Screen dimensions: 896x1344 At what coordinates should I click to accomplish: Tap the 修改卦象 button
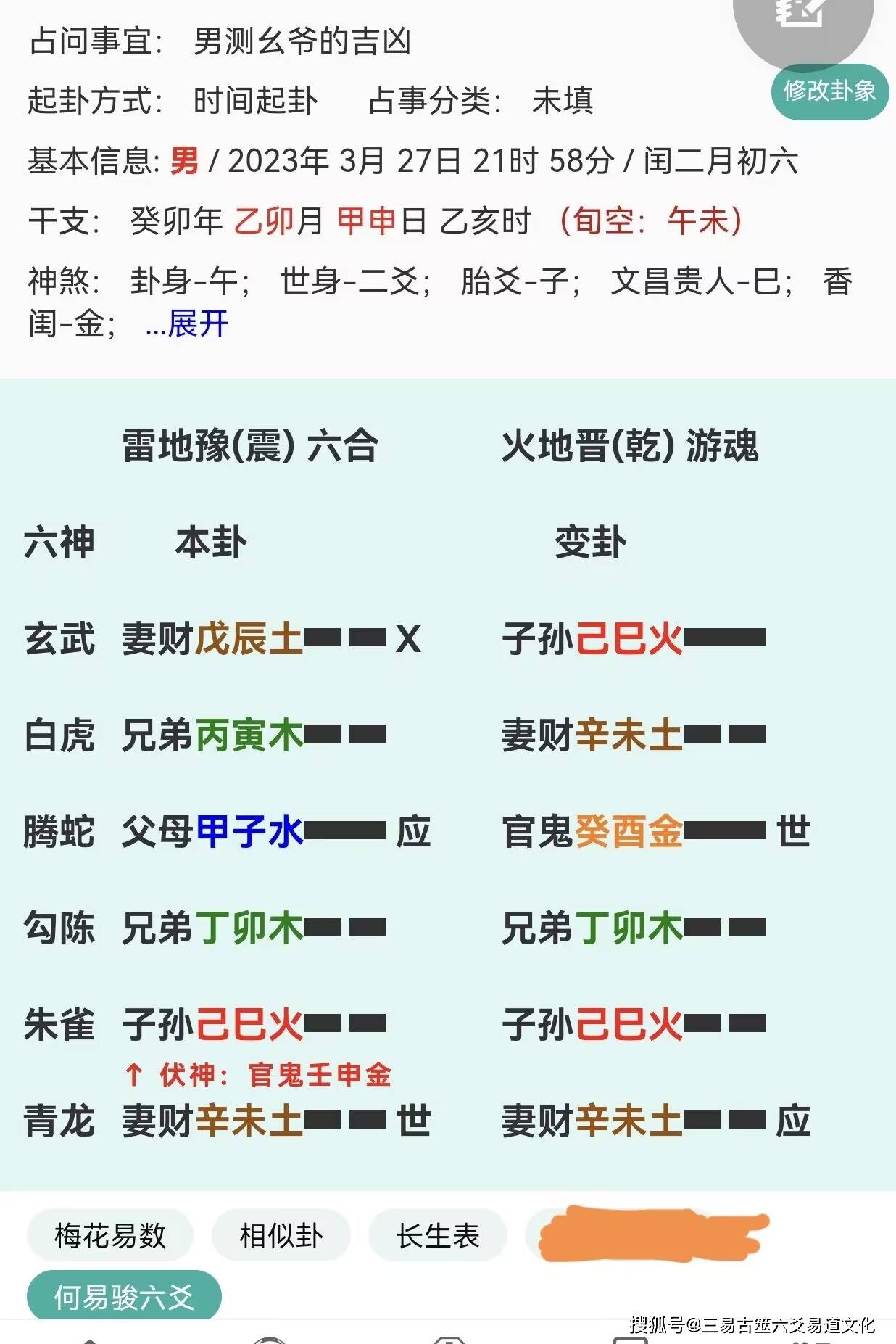pyautogui.click(x=829, y=91)
